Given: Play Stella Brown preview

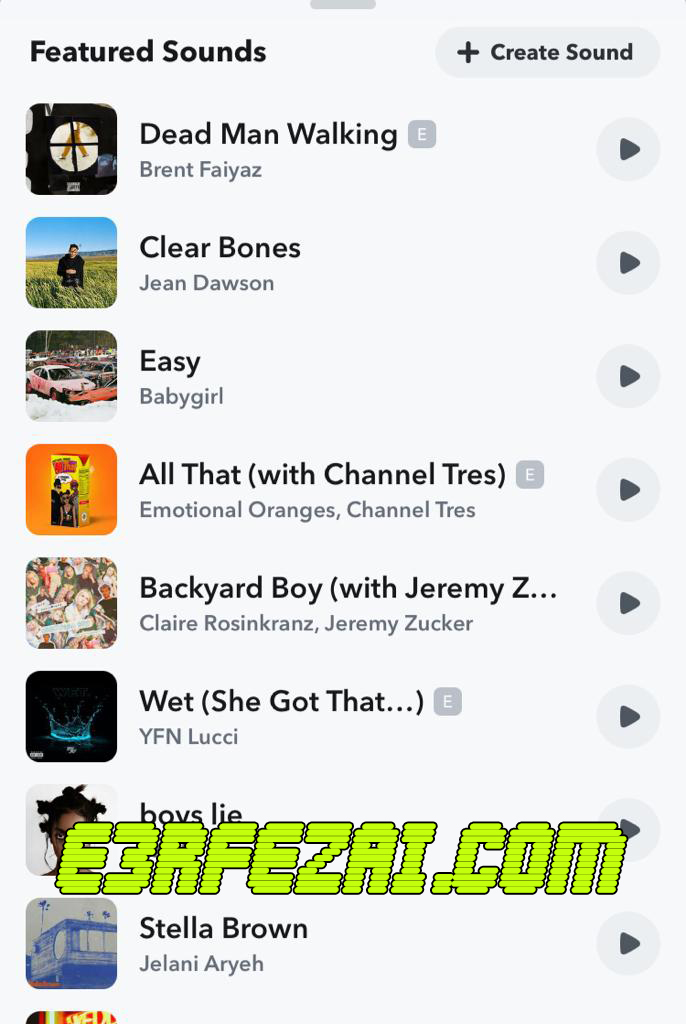Looking at the screenshot, I should coord(628,943).
